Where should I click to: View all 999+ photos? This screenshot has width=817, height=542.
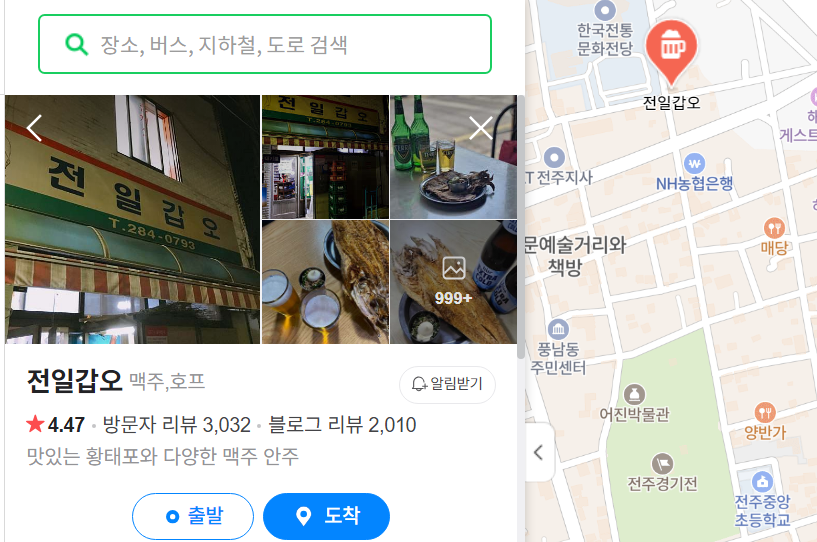[x=453, y=282]
